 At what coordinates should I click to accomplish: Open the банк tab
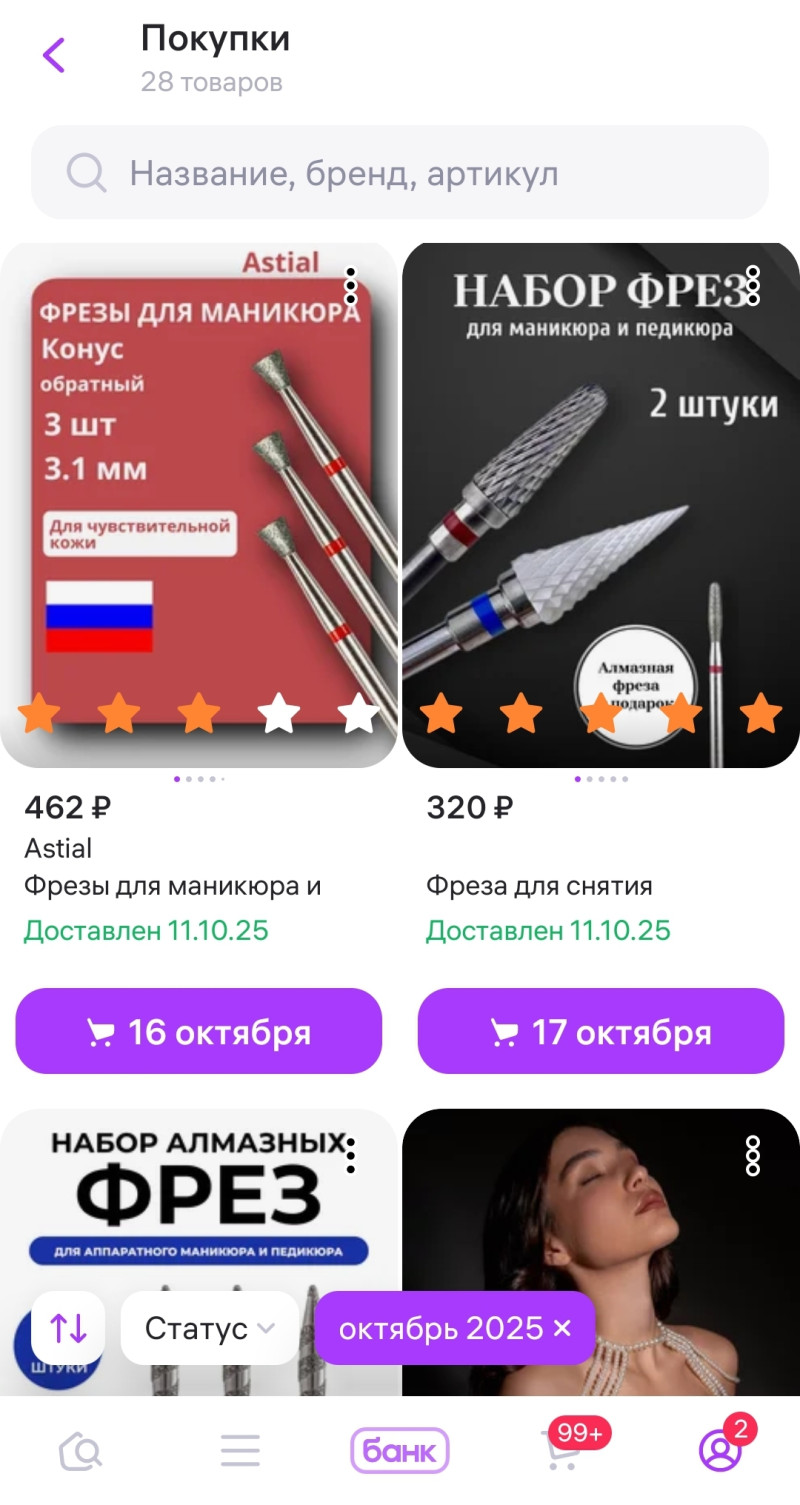coord(400,1450)
